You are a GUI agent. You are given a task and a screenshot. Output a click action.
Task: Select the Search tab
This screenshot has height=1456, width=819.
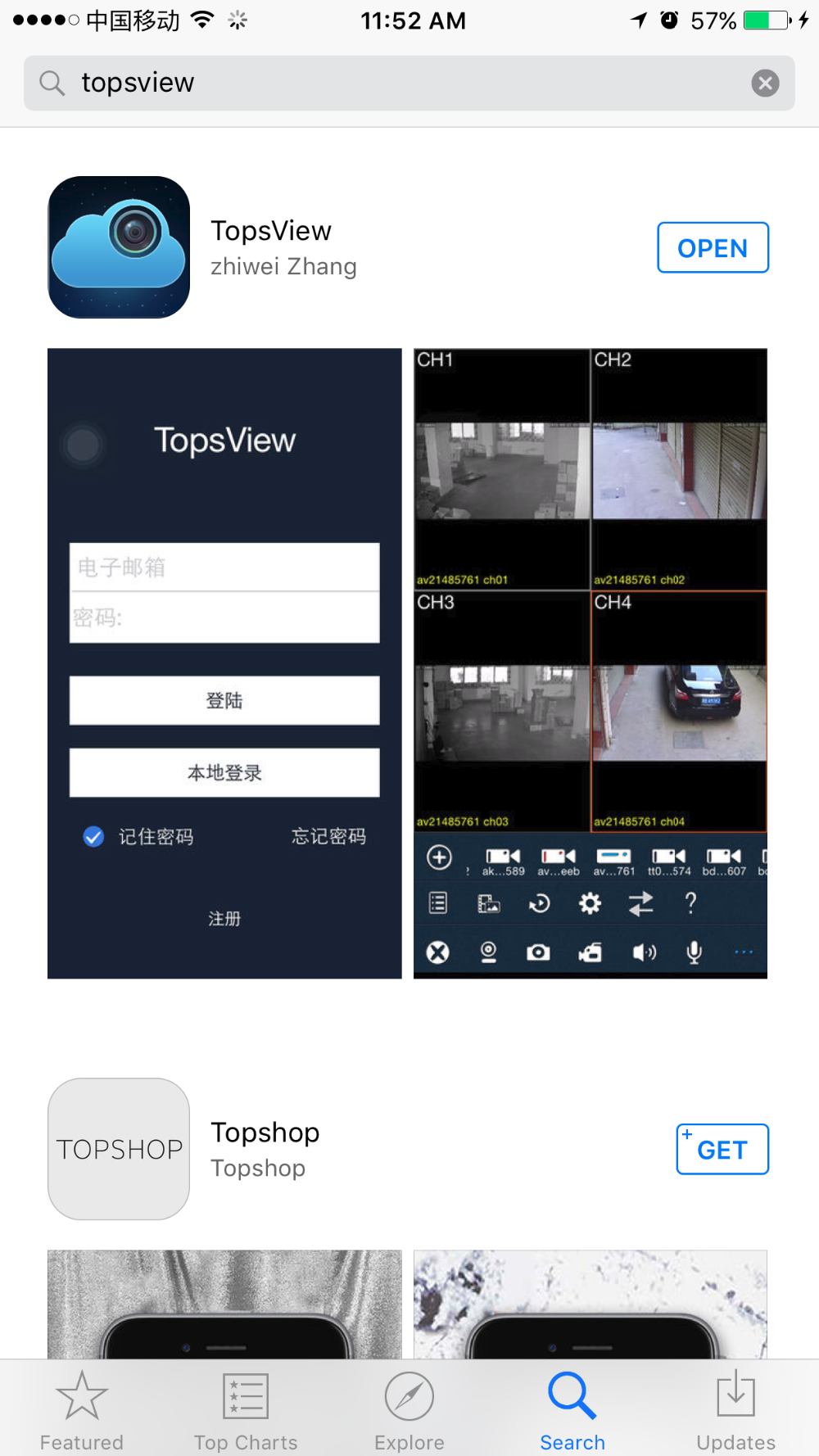coord(572,1410)
